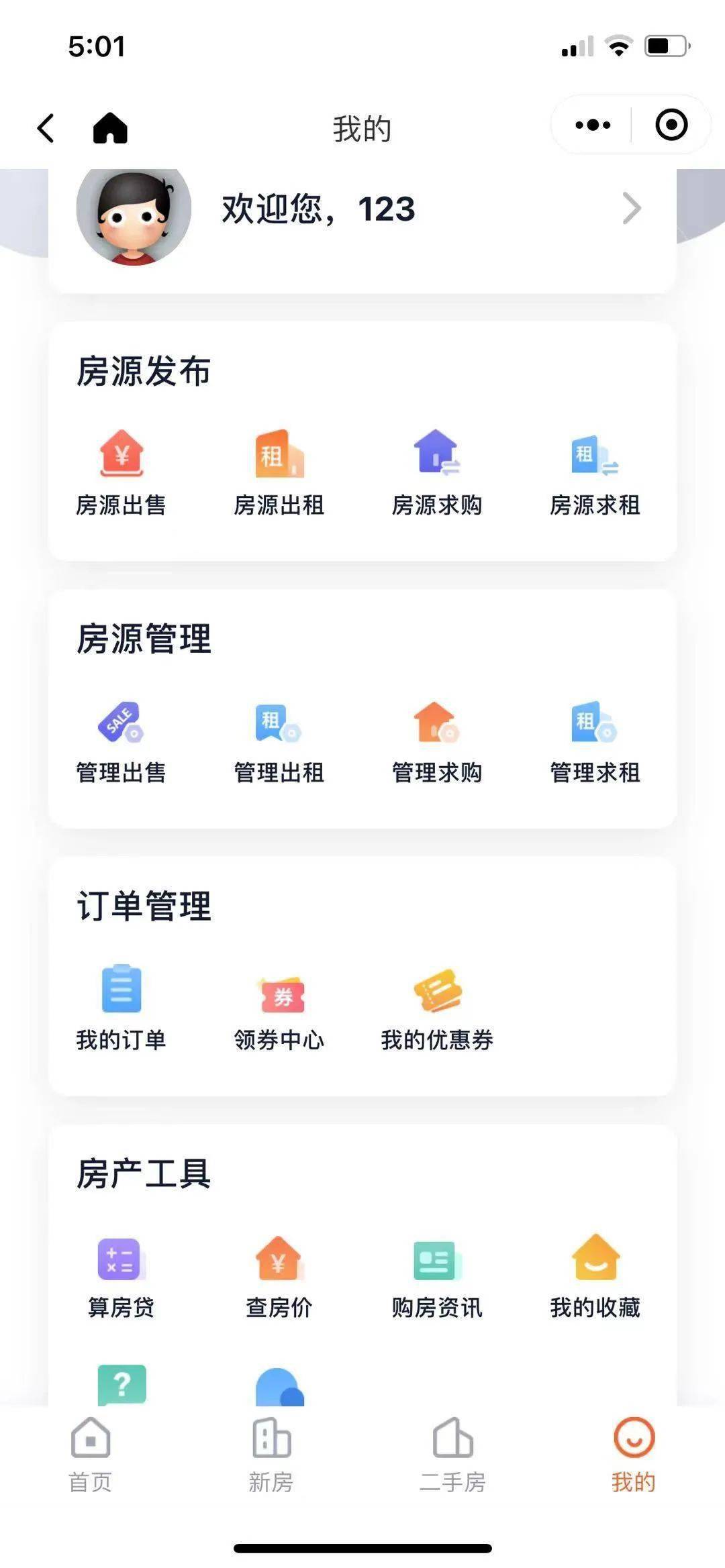Select 管理出租 to manage rentals
The height and width of the screenshot is (1568, 725).
coord(279,741)
